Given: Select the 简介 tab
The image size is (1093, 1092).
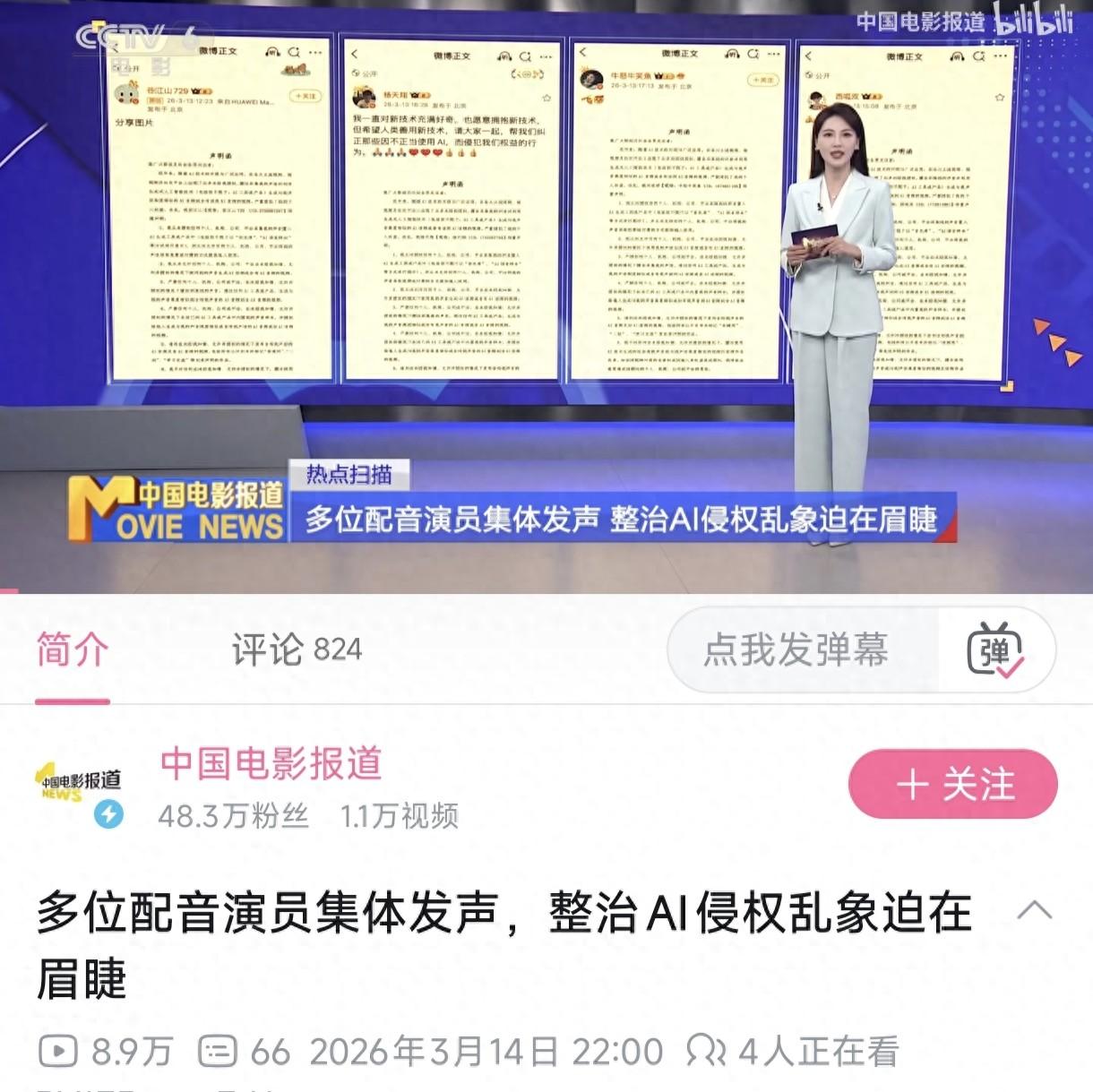Looking at the screenshot, I should pos(73,649).
